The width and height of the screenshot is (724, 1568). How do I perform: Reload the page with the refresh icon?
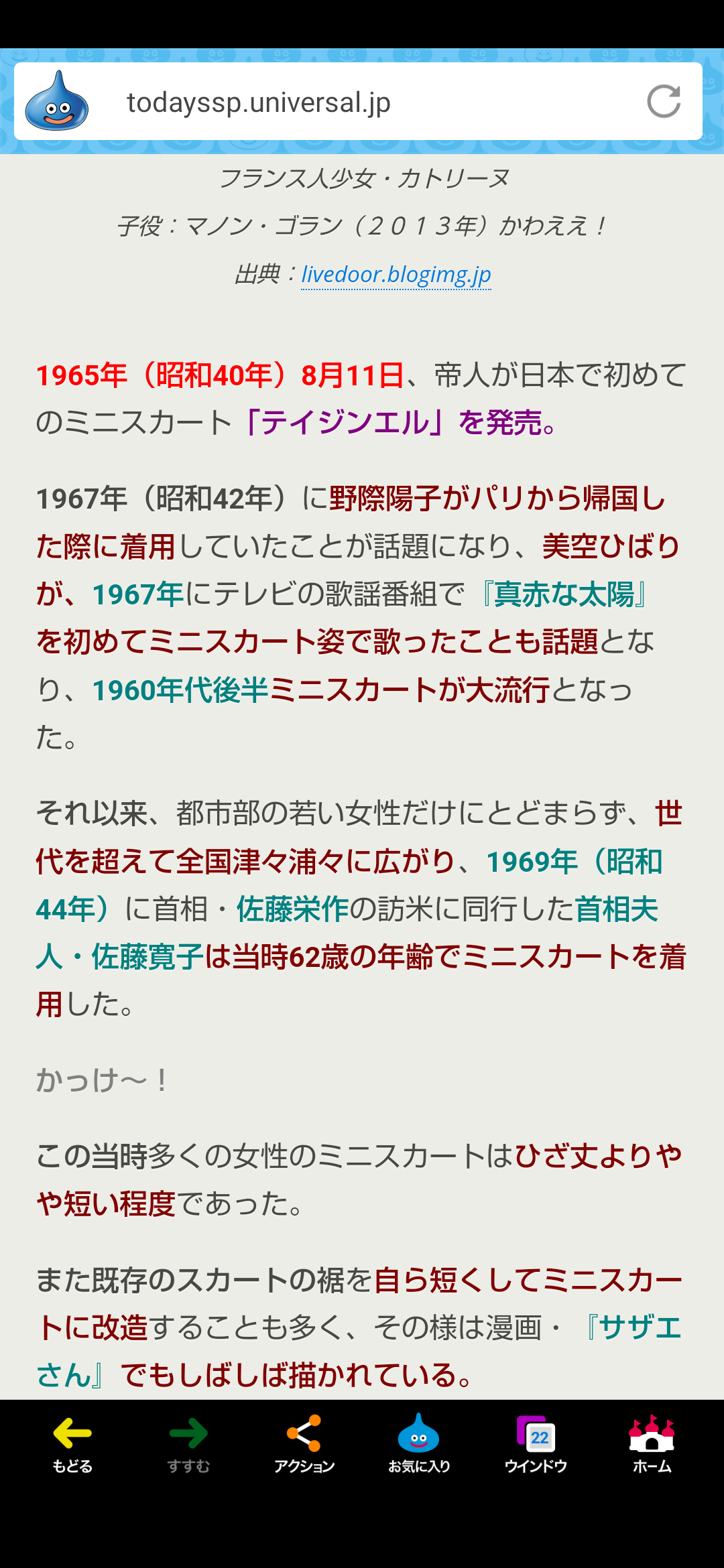point(664,102)
